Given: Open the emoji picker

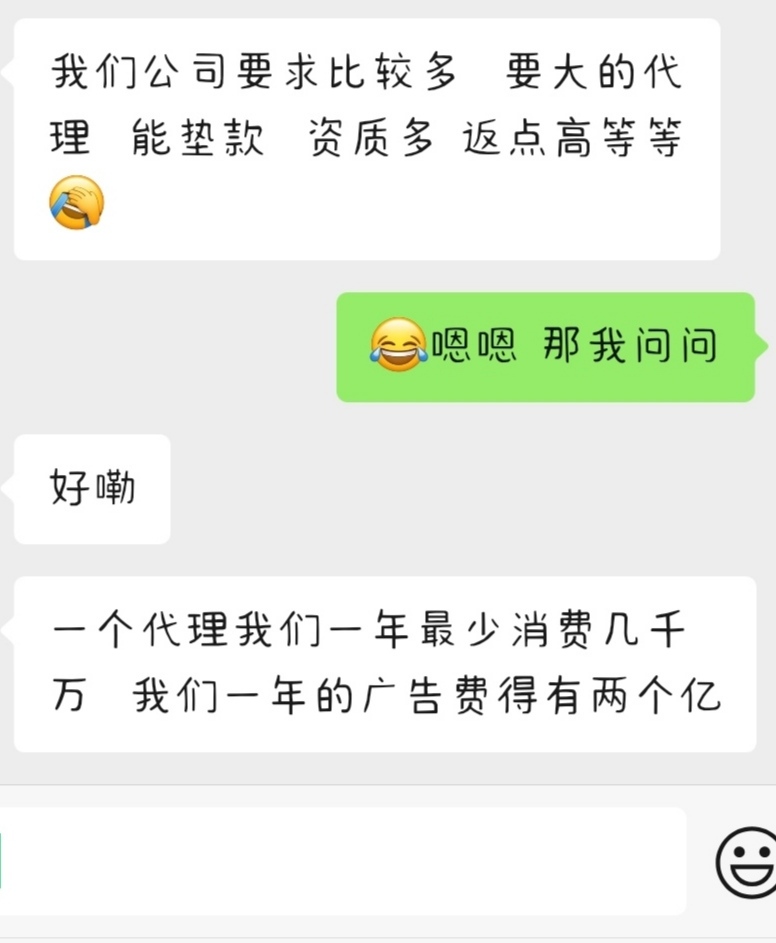Looking at the screenshot, I should click(747, 861).
